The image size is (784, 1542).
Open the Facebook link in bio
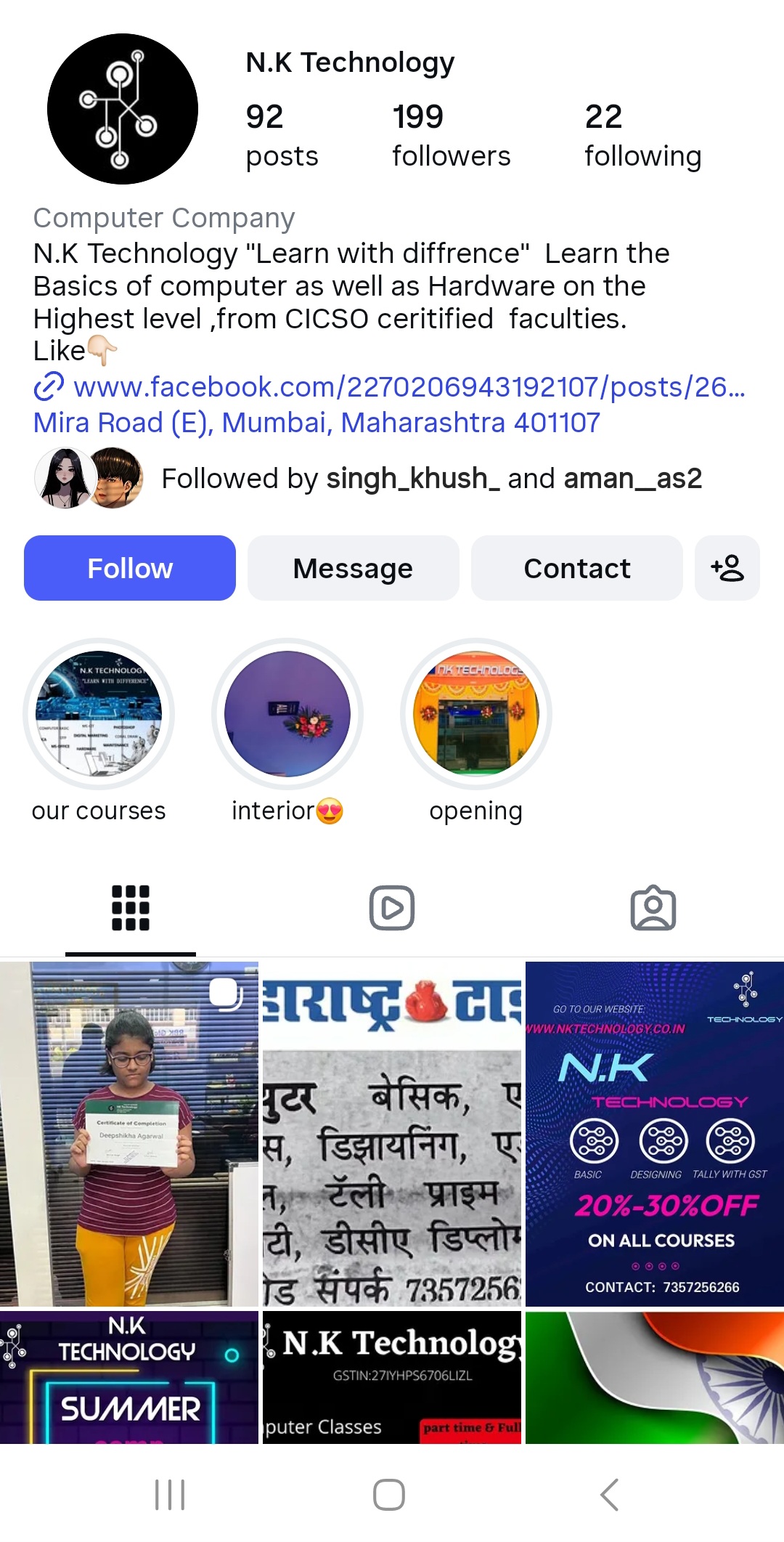click(409, 387)
